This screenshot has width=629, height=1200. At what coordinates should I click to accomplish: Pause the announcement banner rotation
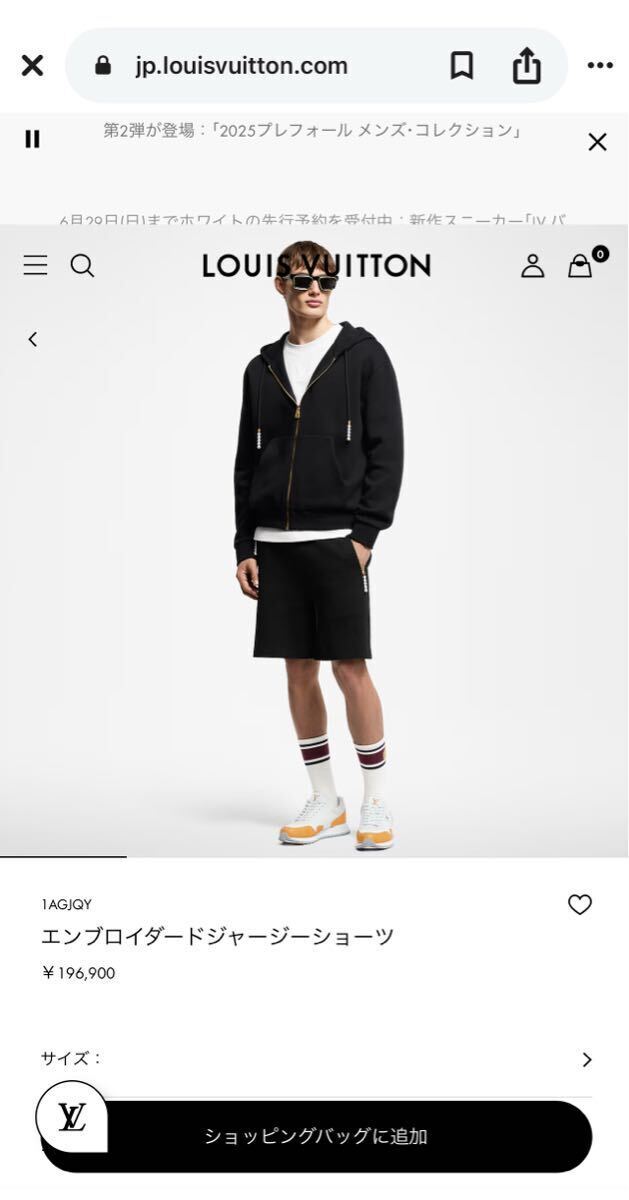[x=32, y=139]
